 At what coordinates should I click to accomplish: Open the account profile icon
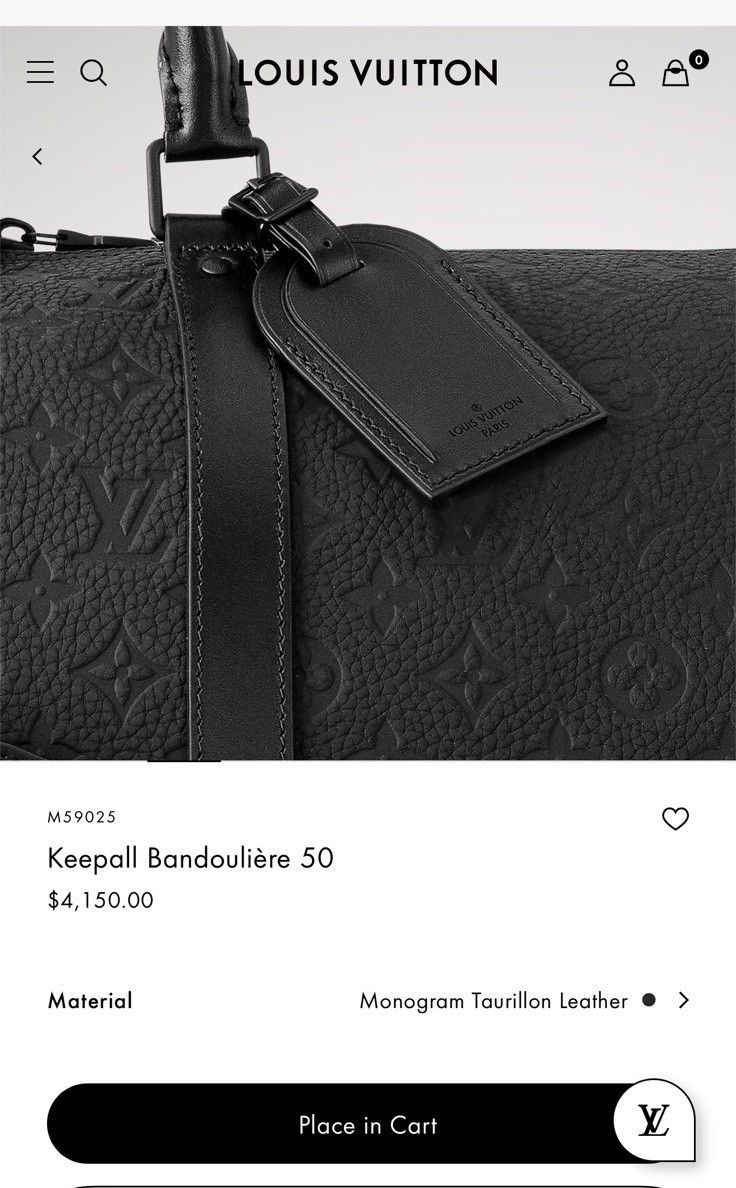pos(622,72)
